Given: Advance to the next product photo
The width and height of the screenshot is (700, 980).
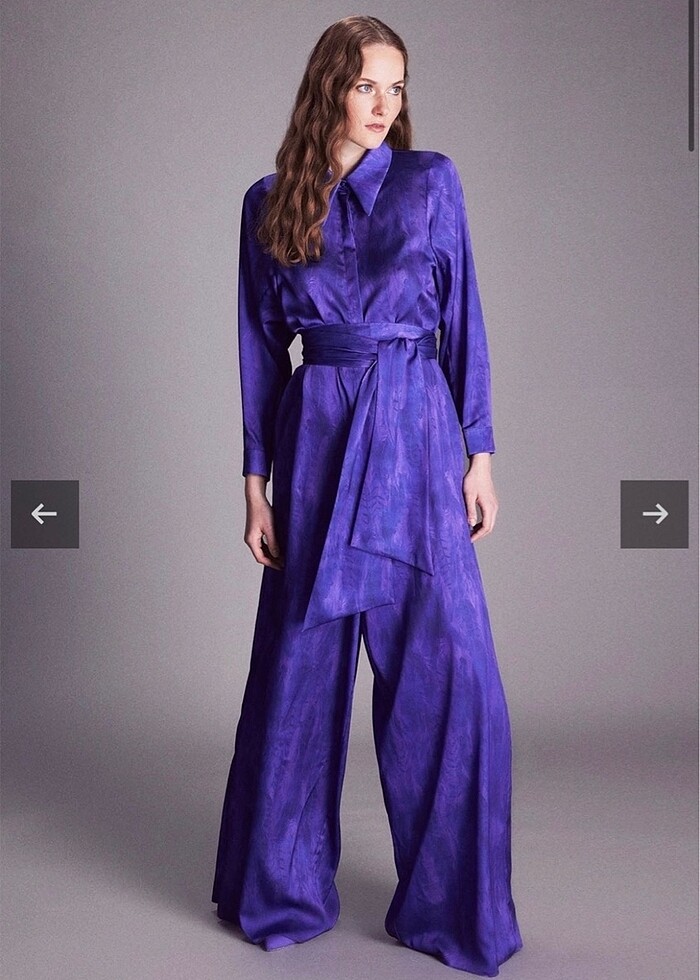Looking at the screenshot, I should pos(654,514).
